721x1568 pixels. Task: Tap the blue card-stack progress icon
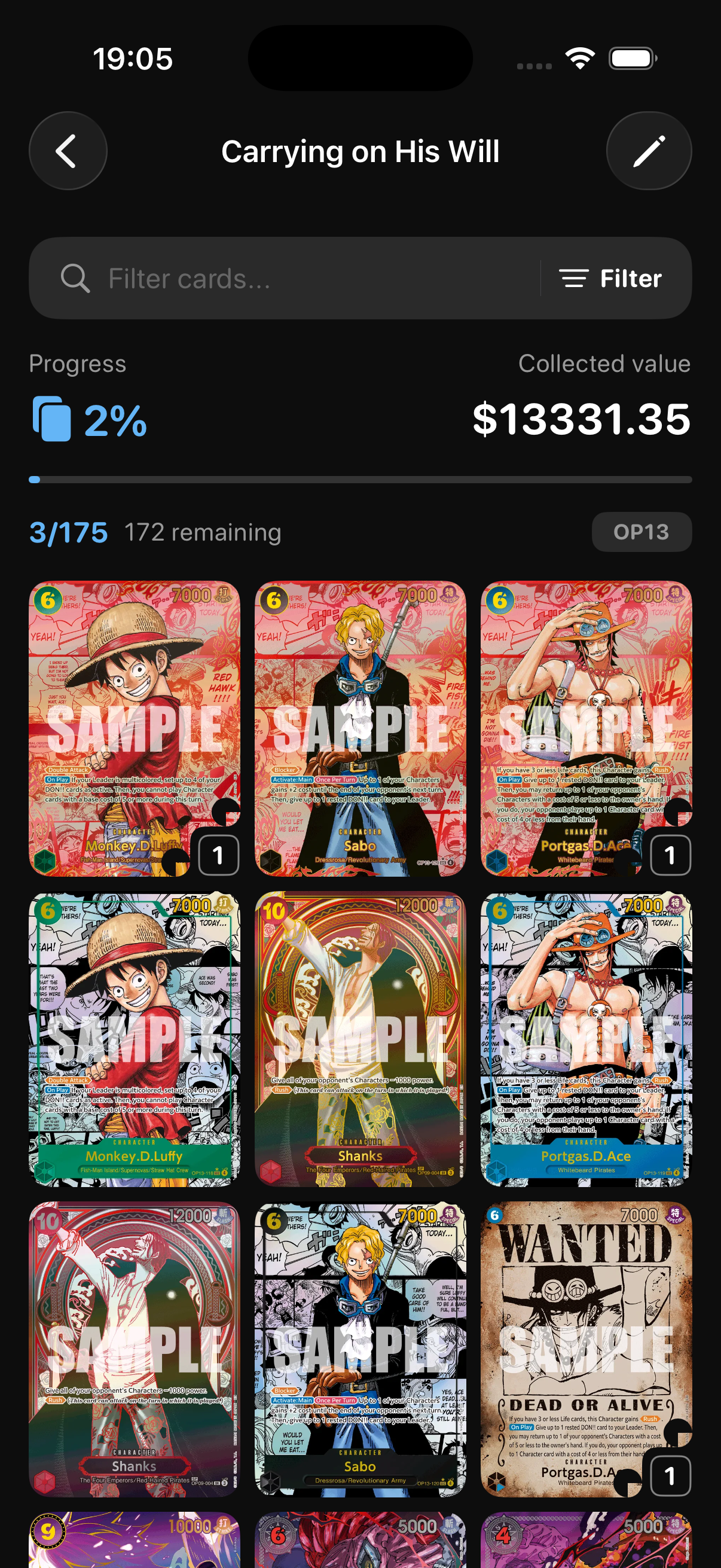(53, 419)
